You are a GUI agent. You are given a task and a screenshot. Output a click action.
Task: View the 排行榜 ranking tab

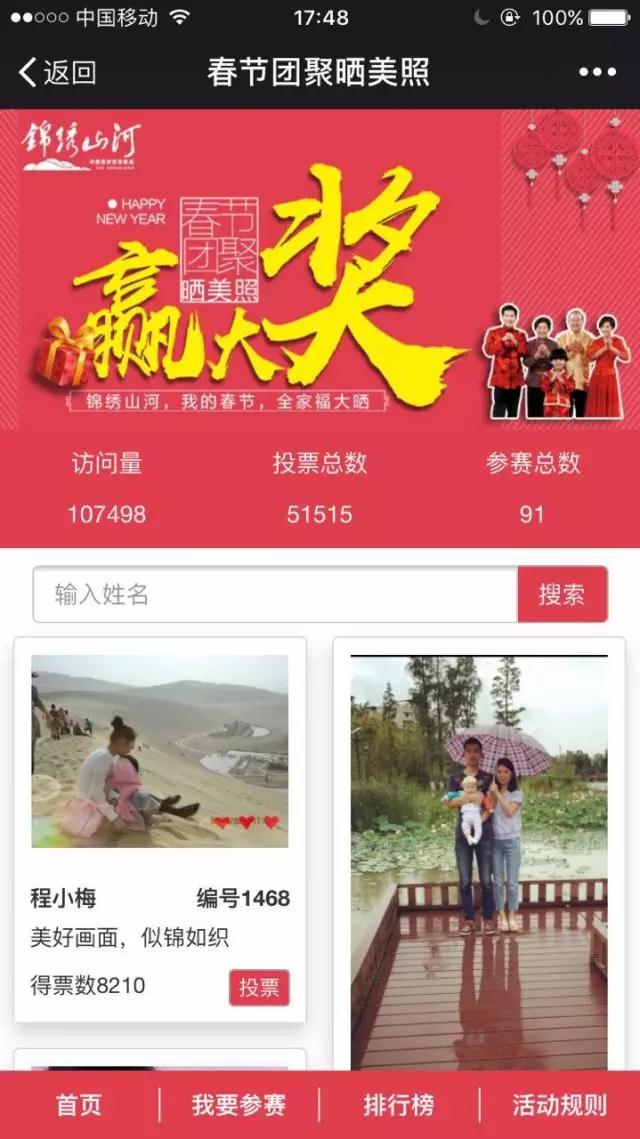(x=399, y=1105)
